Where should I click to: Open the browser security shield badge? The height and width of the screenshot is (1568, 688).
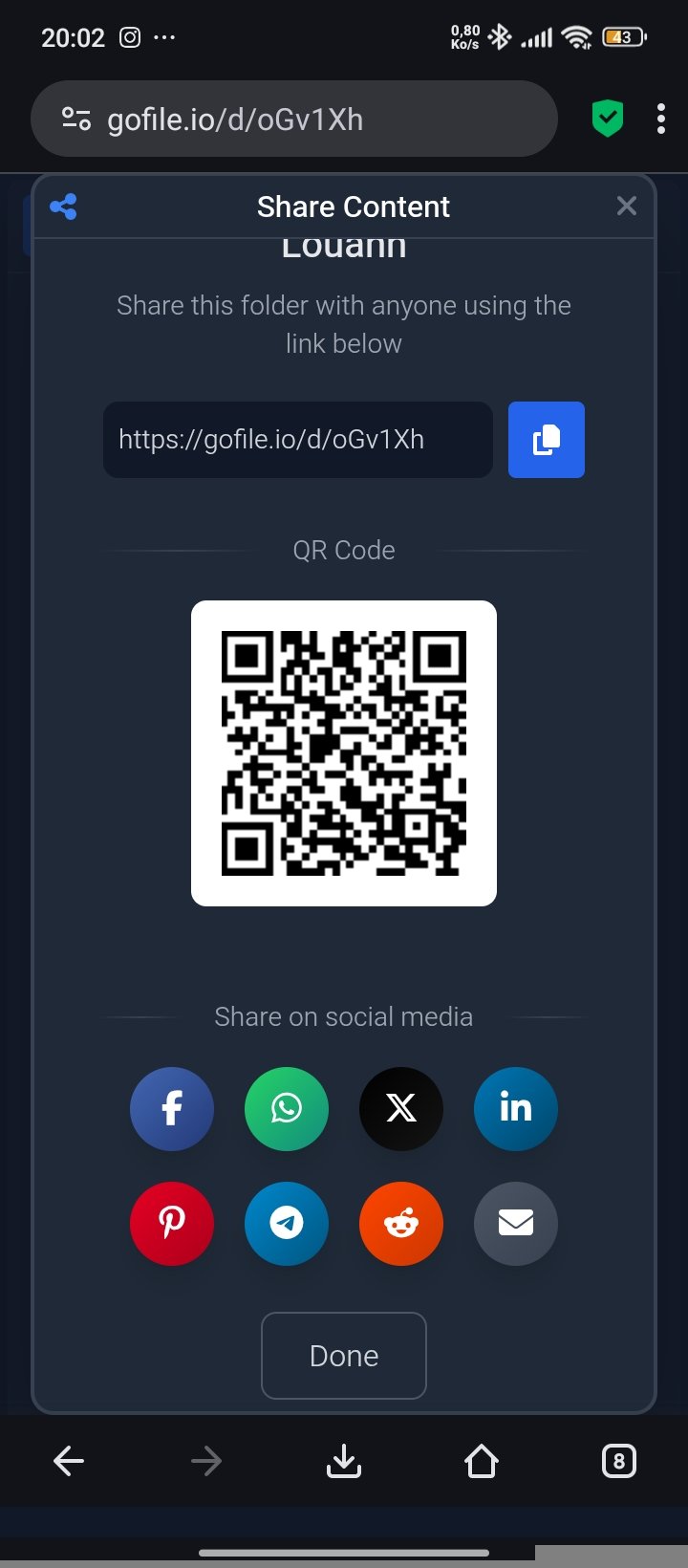(x=607, y=118)
